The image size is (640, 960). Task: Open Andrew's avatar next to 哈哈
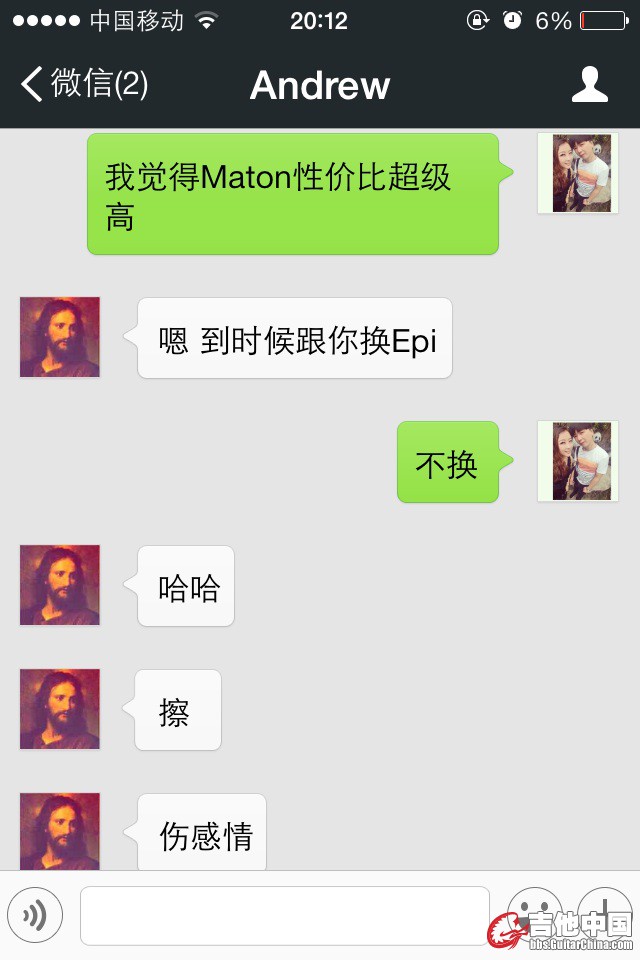point(60,585)
